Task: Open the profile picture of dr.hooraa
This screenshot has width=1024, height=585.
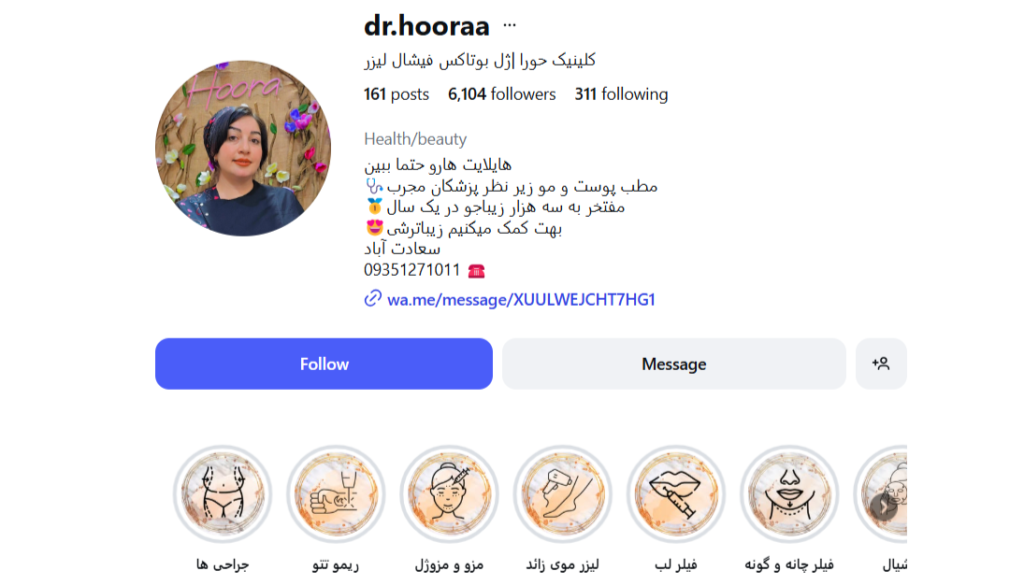Action: coord(243,148)
